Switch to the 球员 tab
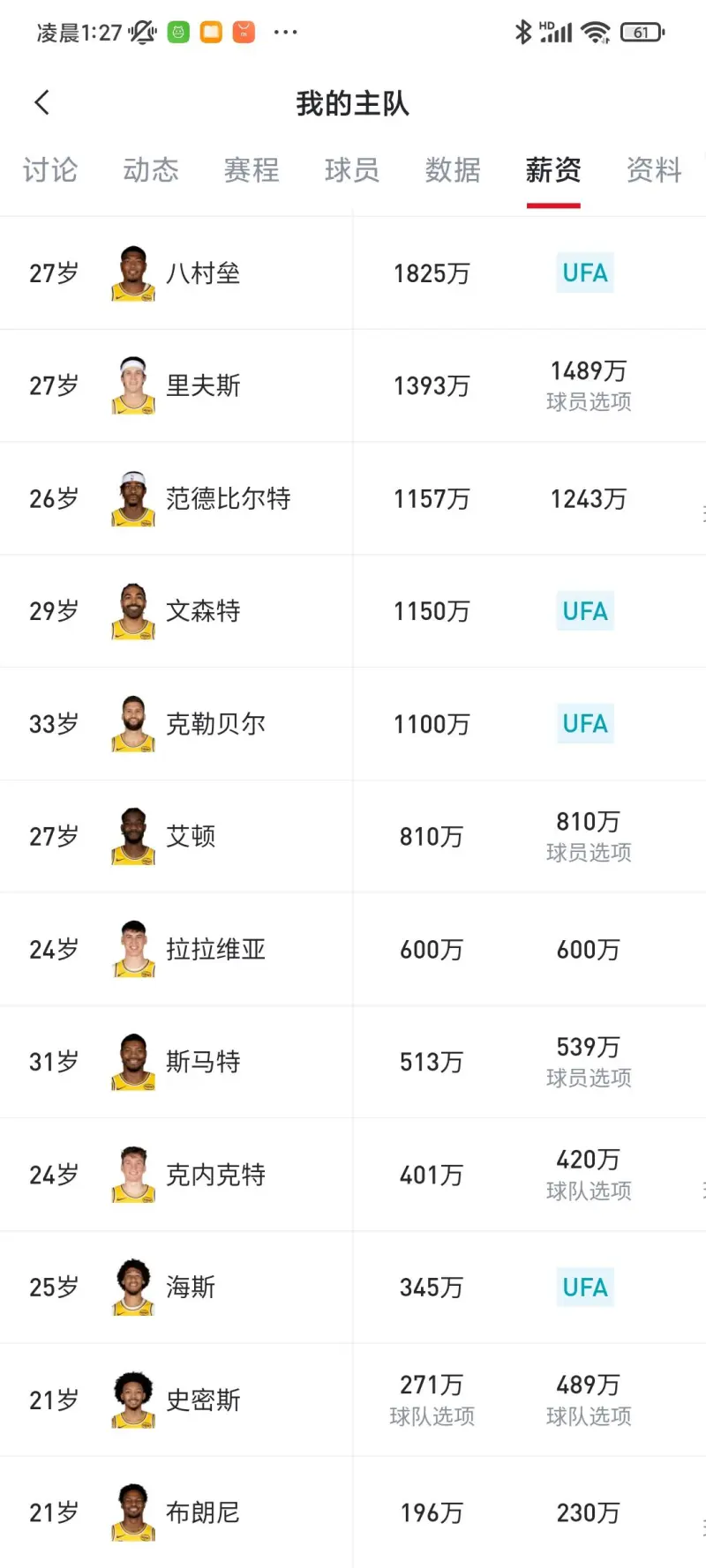Screen dimensions: 706x1568 tap(352, 169)
